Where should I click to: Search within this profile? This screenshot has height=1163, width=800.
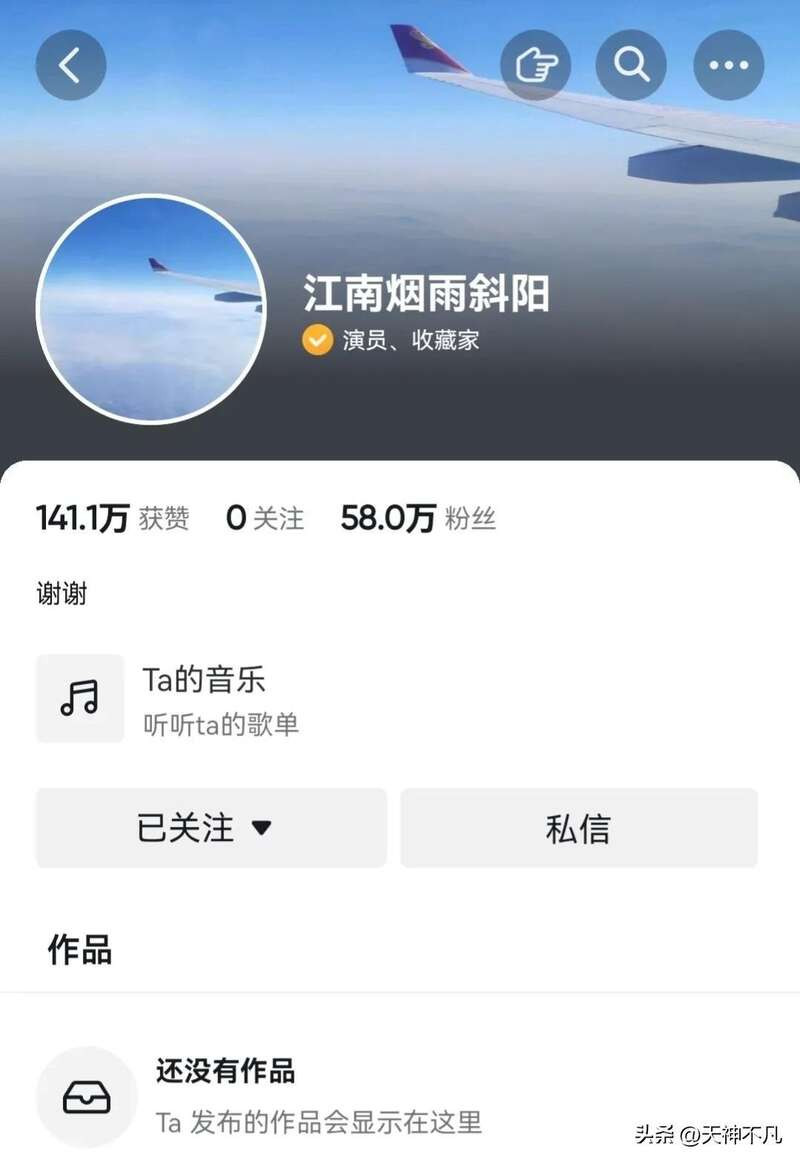click(x=631, y=66)
